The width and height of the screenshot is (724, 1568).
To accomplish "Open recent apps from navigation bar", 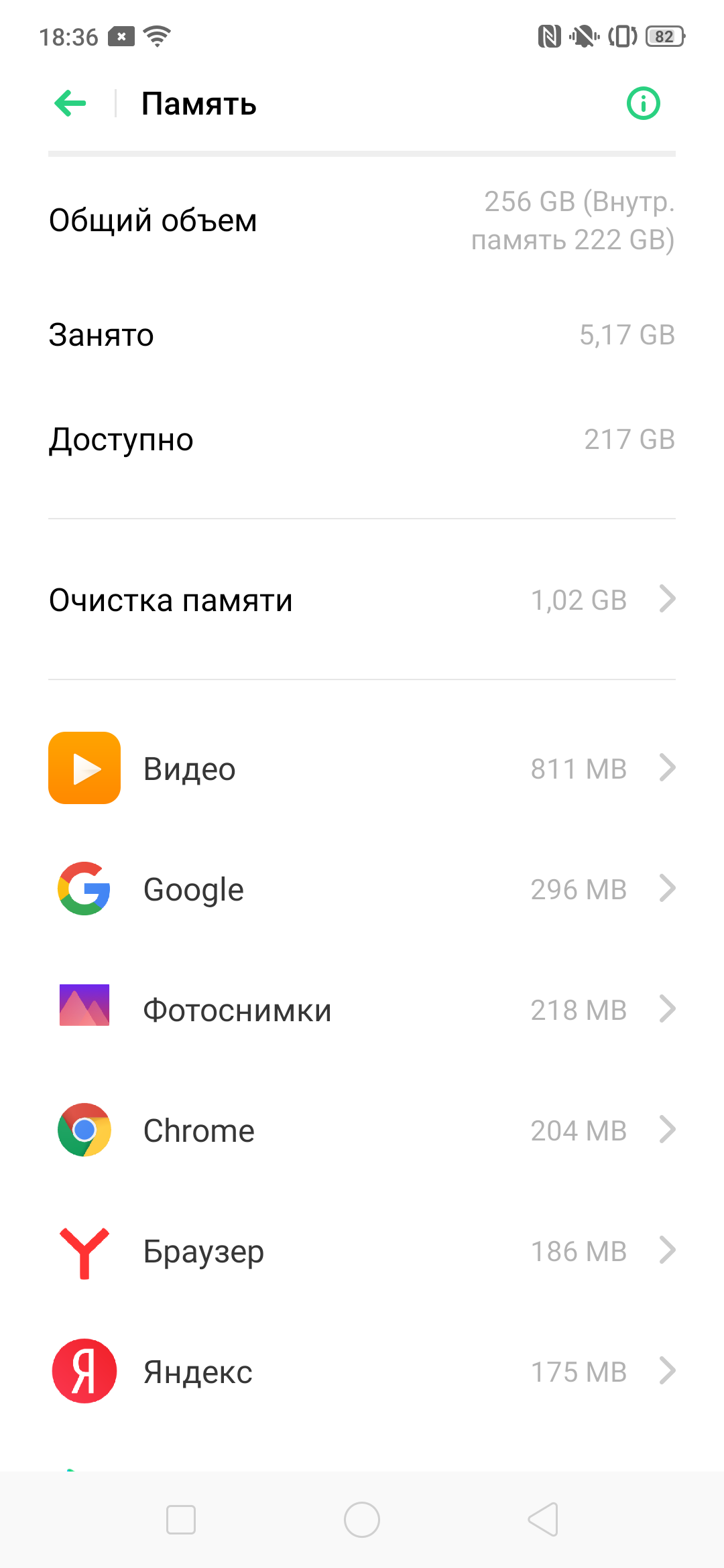I will (181, 1520).
